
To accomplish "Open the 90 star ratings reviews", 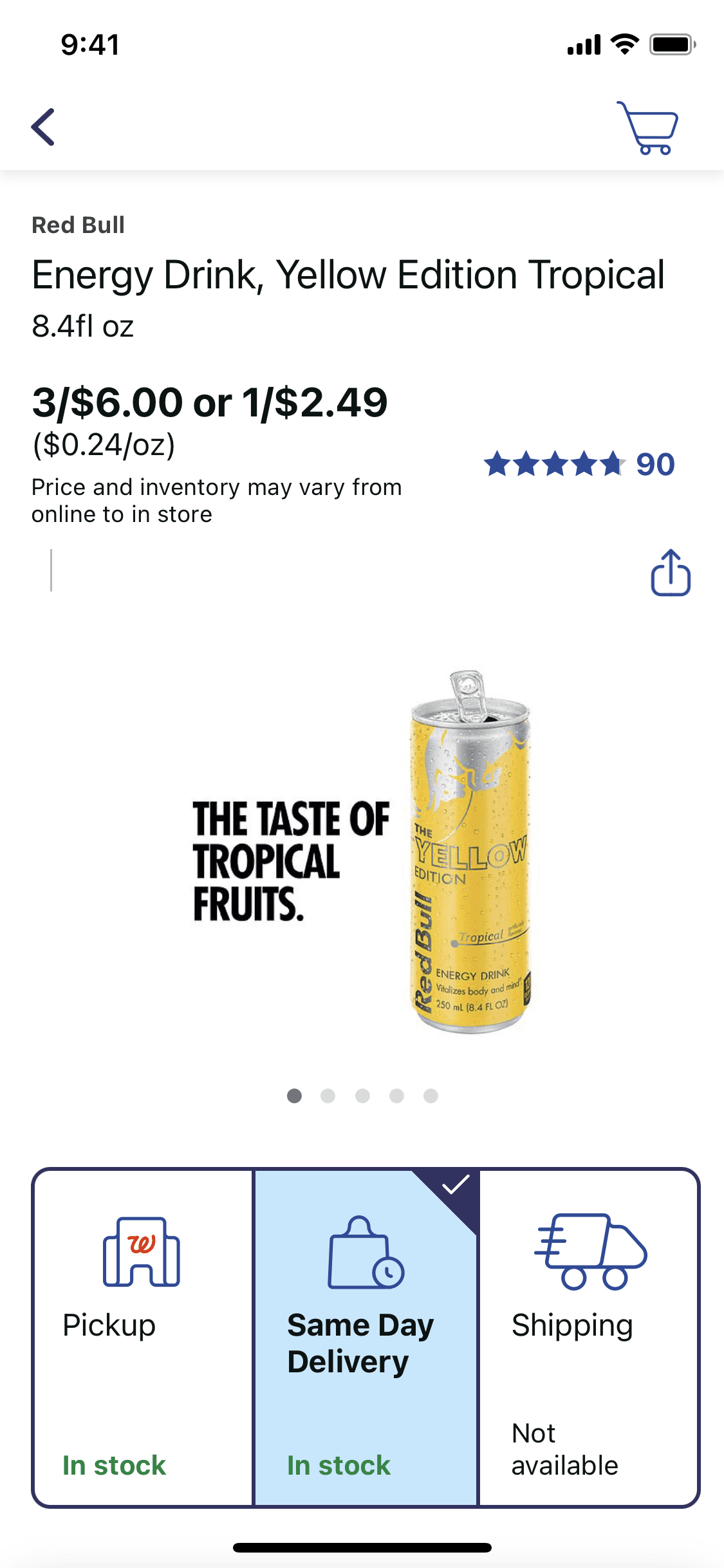I will [579, 464].
